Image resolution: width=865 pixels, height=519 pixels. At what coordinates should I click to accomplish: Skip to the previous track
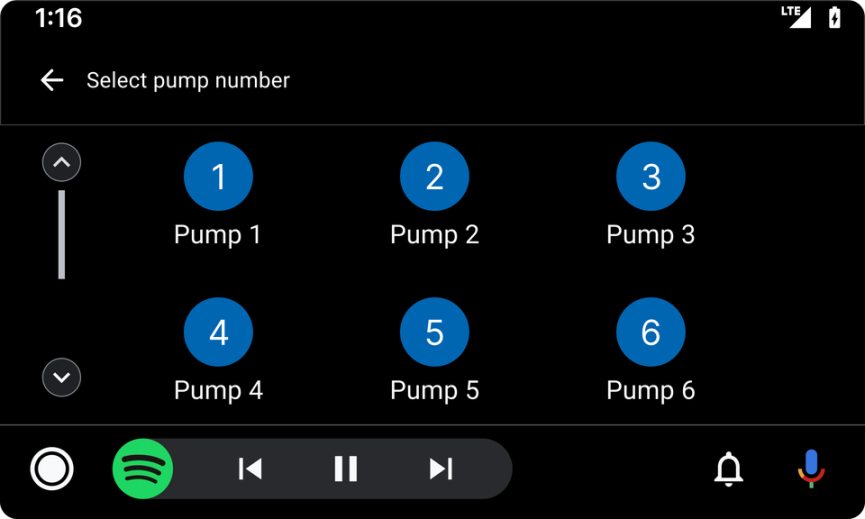(250, 468)
